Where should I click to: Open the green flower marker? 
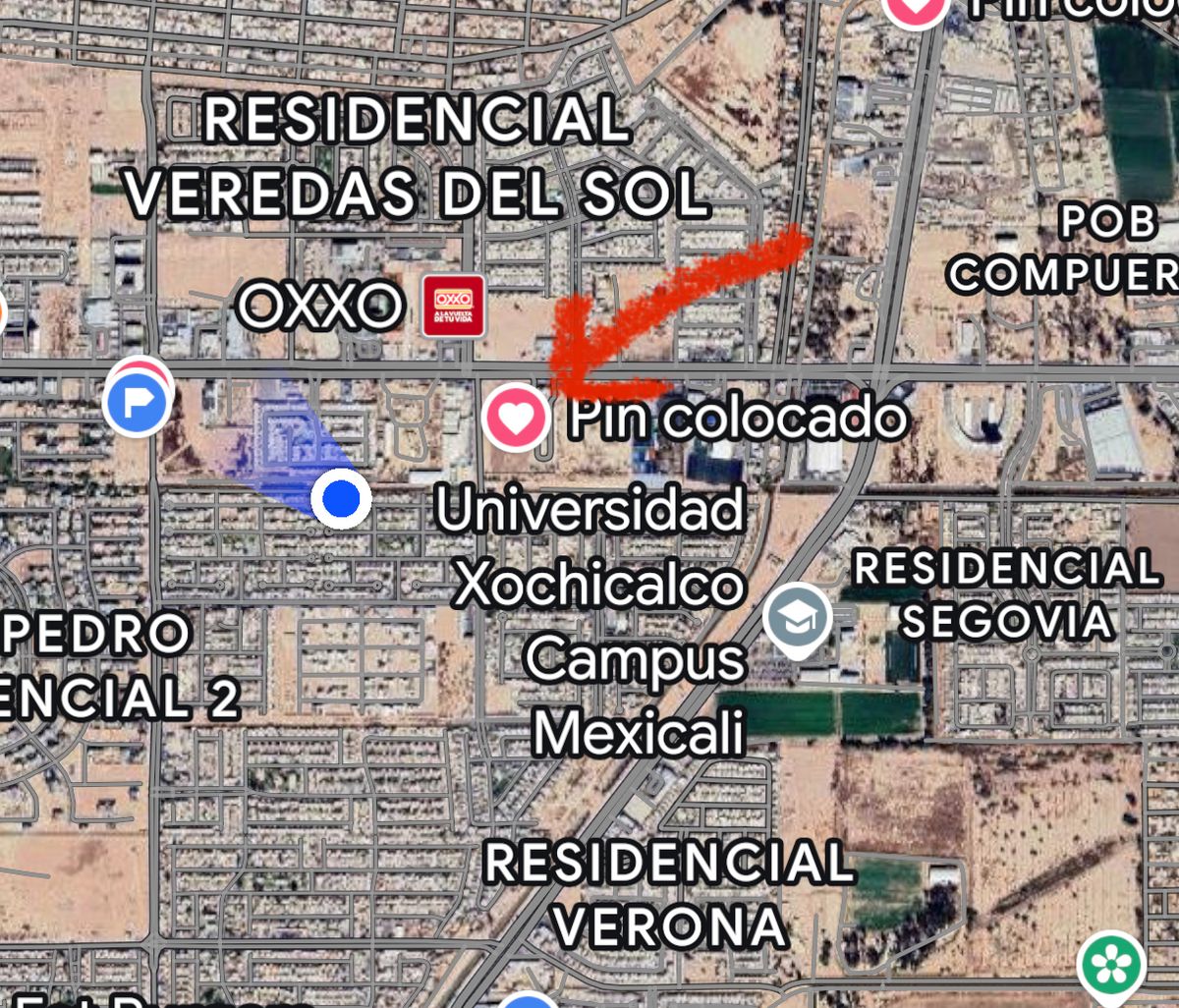pos(1111,965)
